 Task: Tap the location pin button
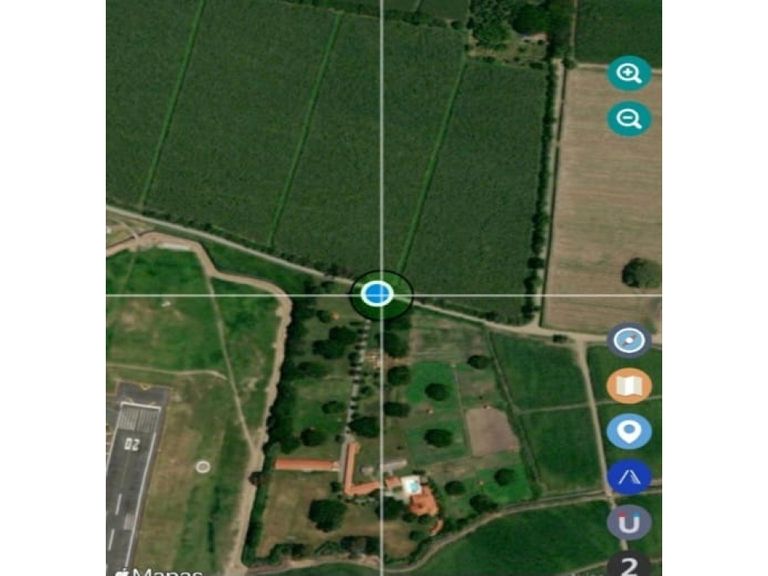[x=629, y=432]
